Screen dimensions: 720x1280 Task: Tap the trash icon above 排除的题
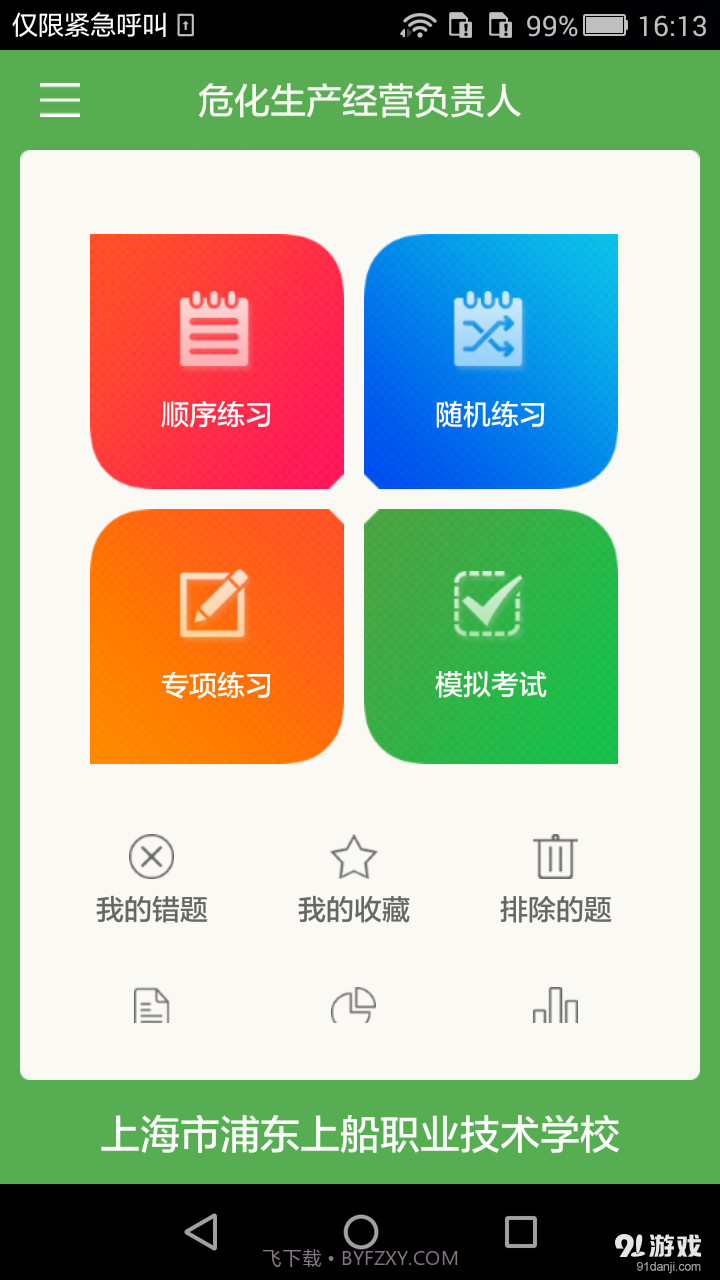556,855
